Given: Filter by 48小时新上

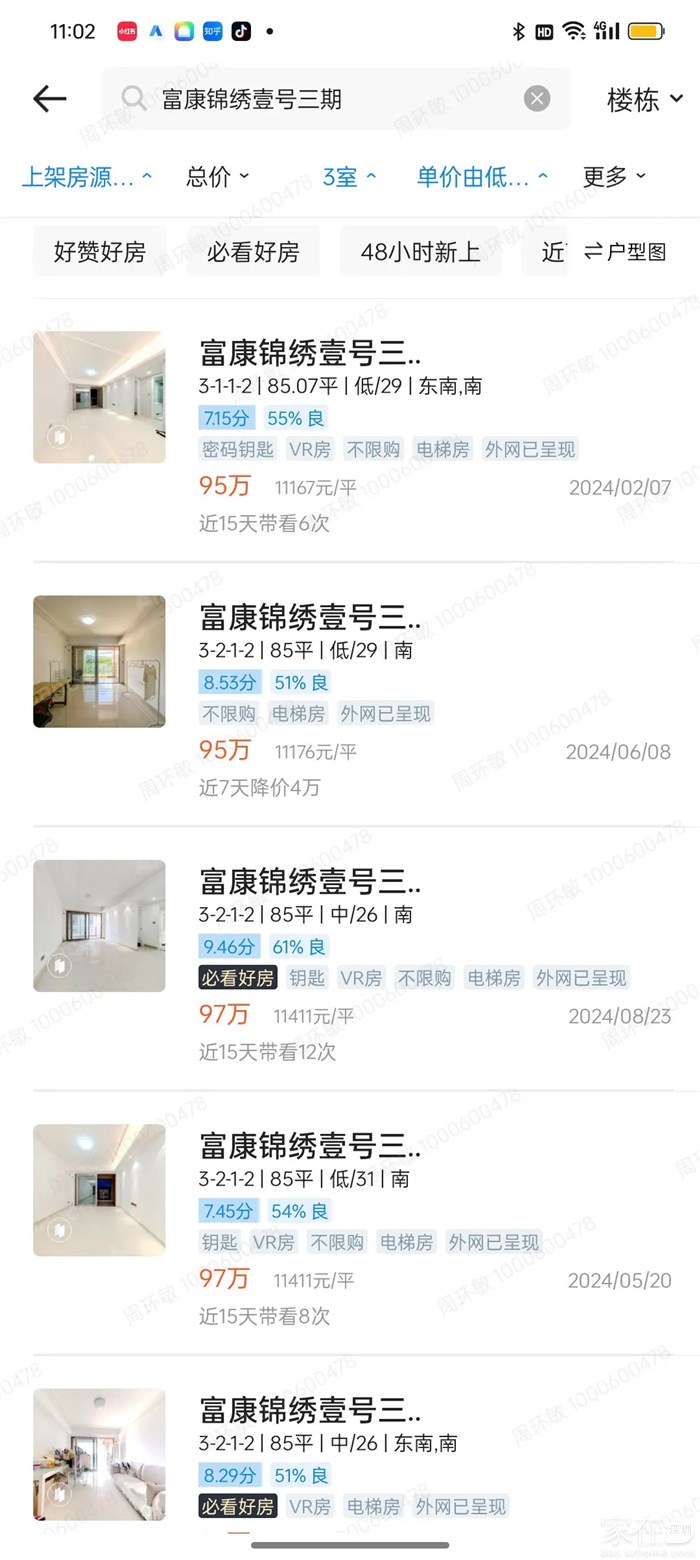Looking at the screenshot, I should click(x=420, y=252).
